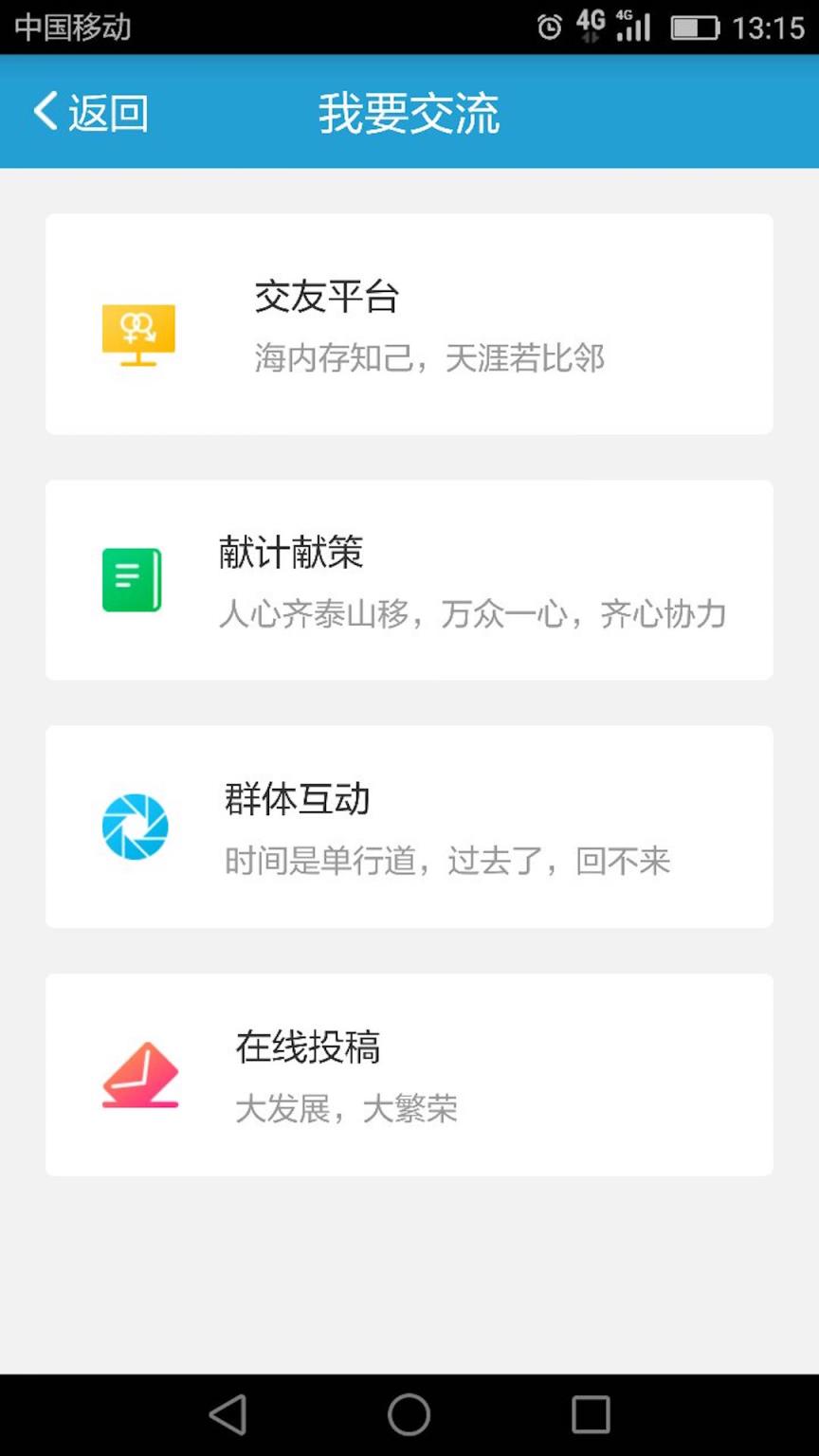Tap the subtitle 大发展，大繁荣
Viewport: 819px width, 1456px height.
click(x=348, y=1108)
